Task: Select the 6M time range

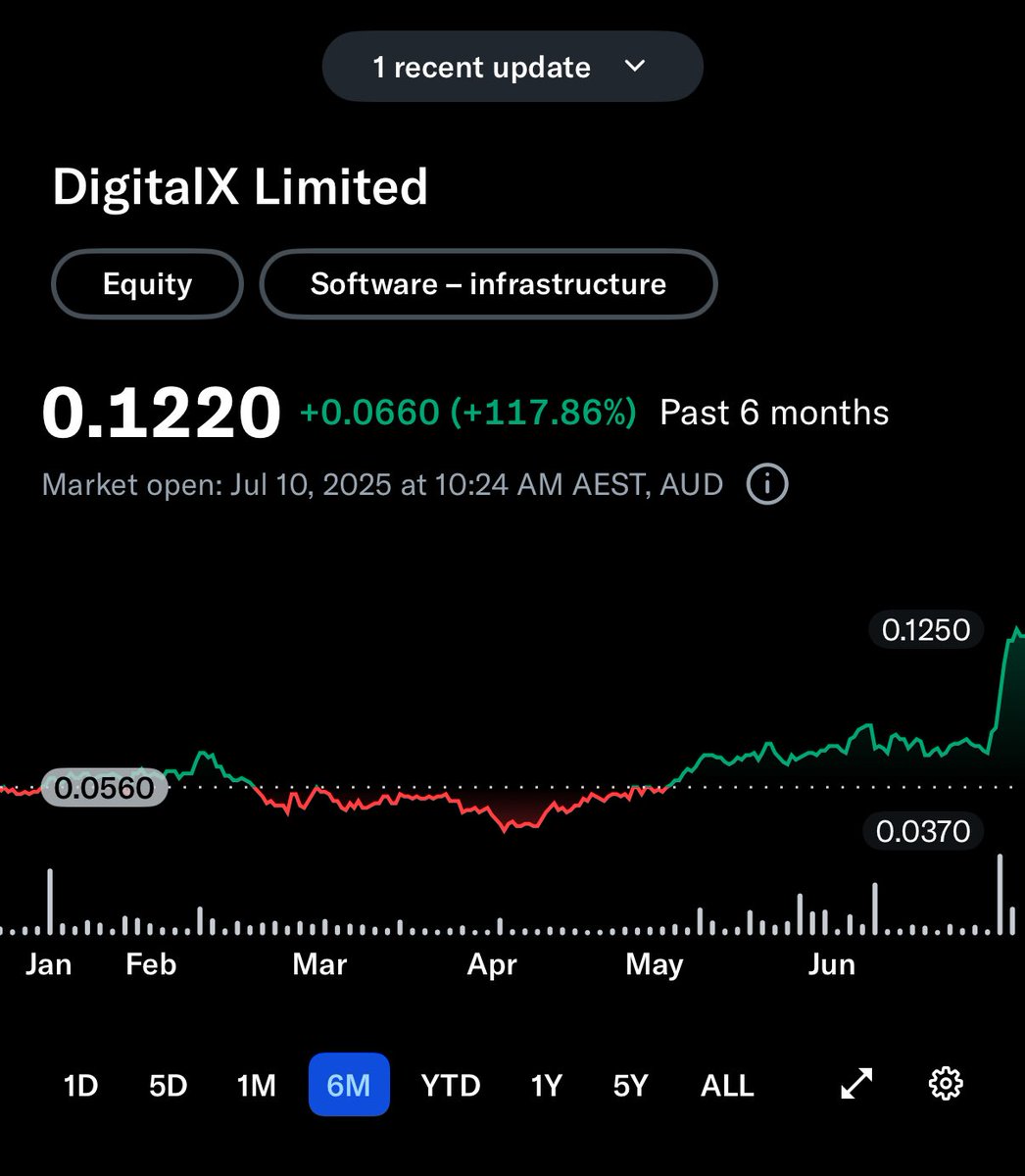Action: [x=349, y=1085]
